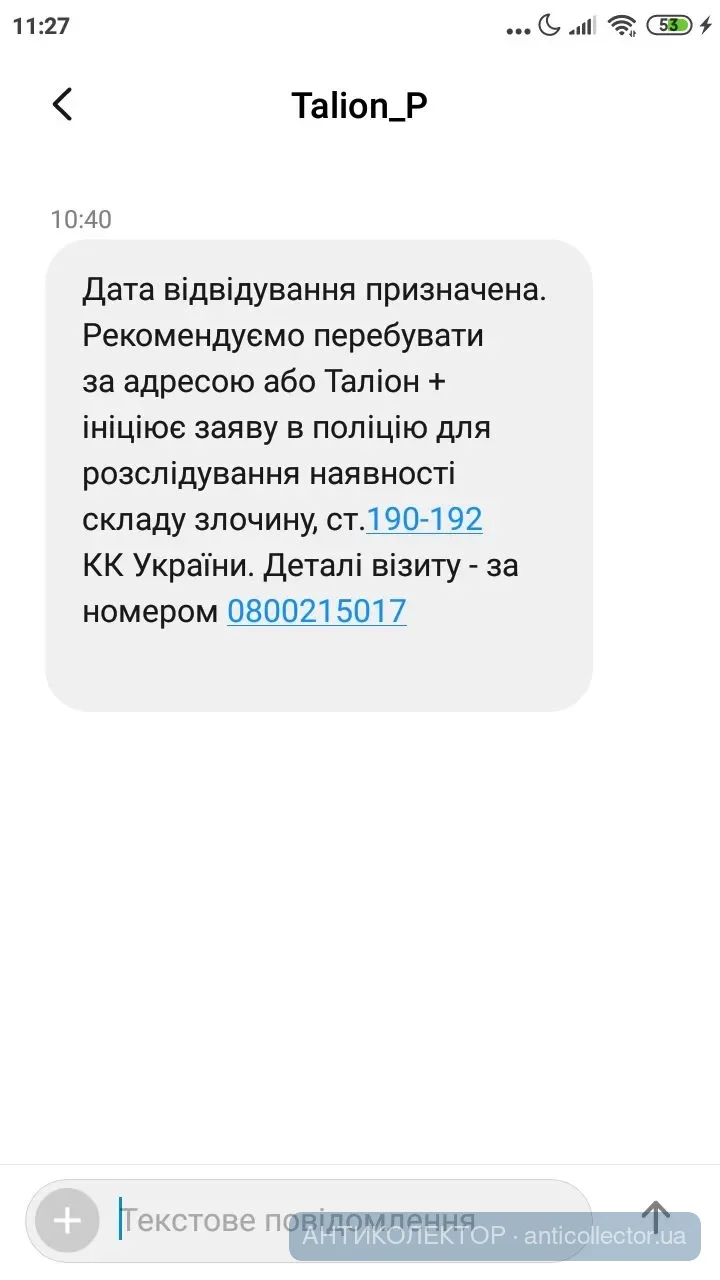Open the plus attachment button

point(67,1220)
